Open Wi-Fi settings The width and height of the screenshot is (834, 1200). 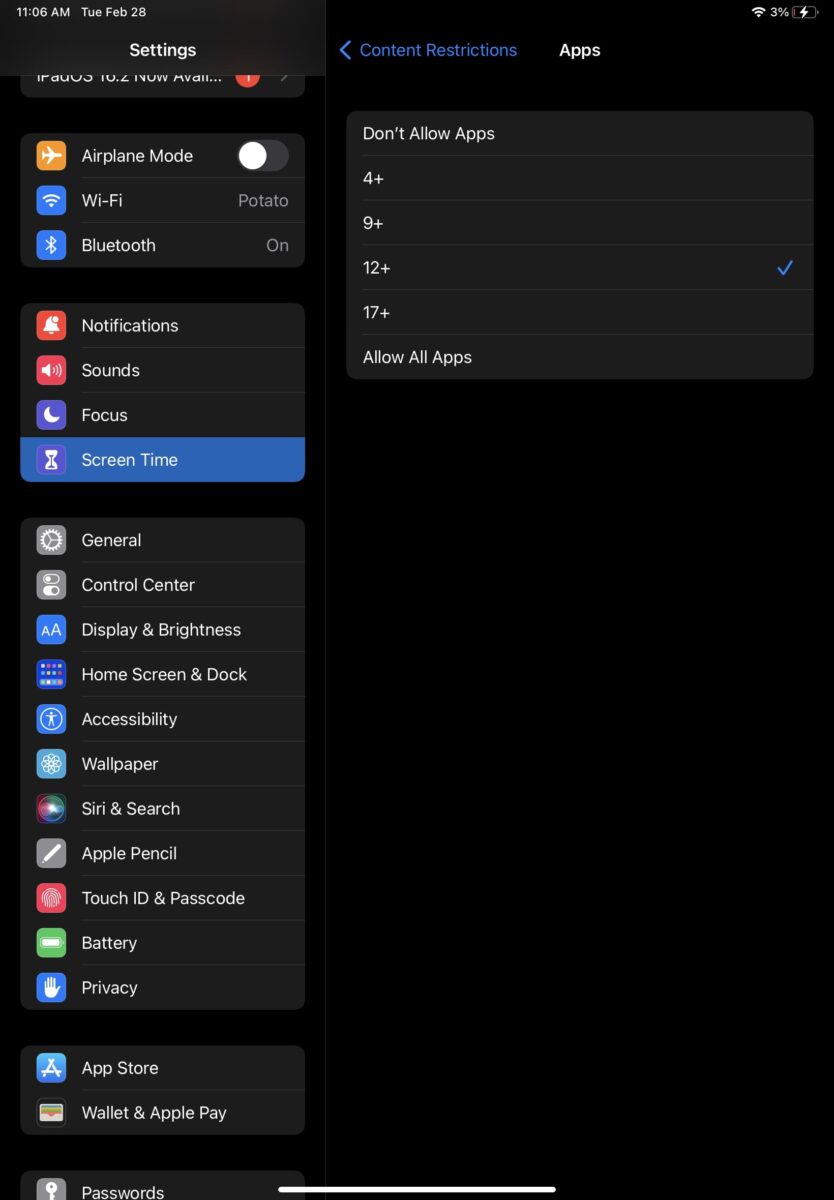tap(162, 200)
